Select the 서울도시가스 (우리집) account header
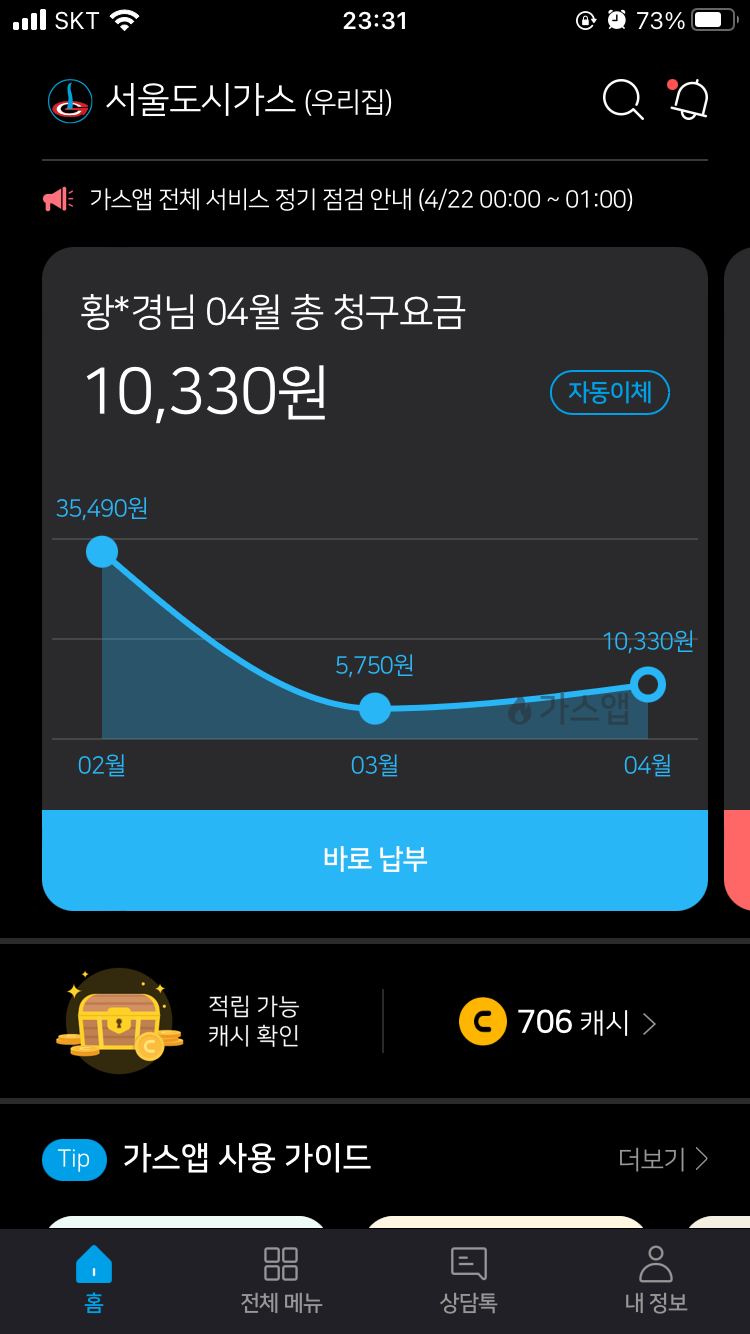This screenshot has width=750, height=1334. 220,100
